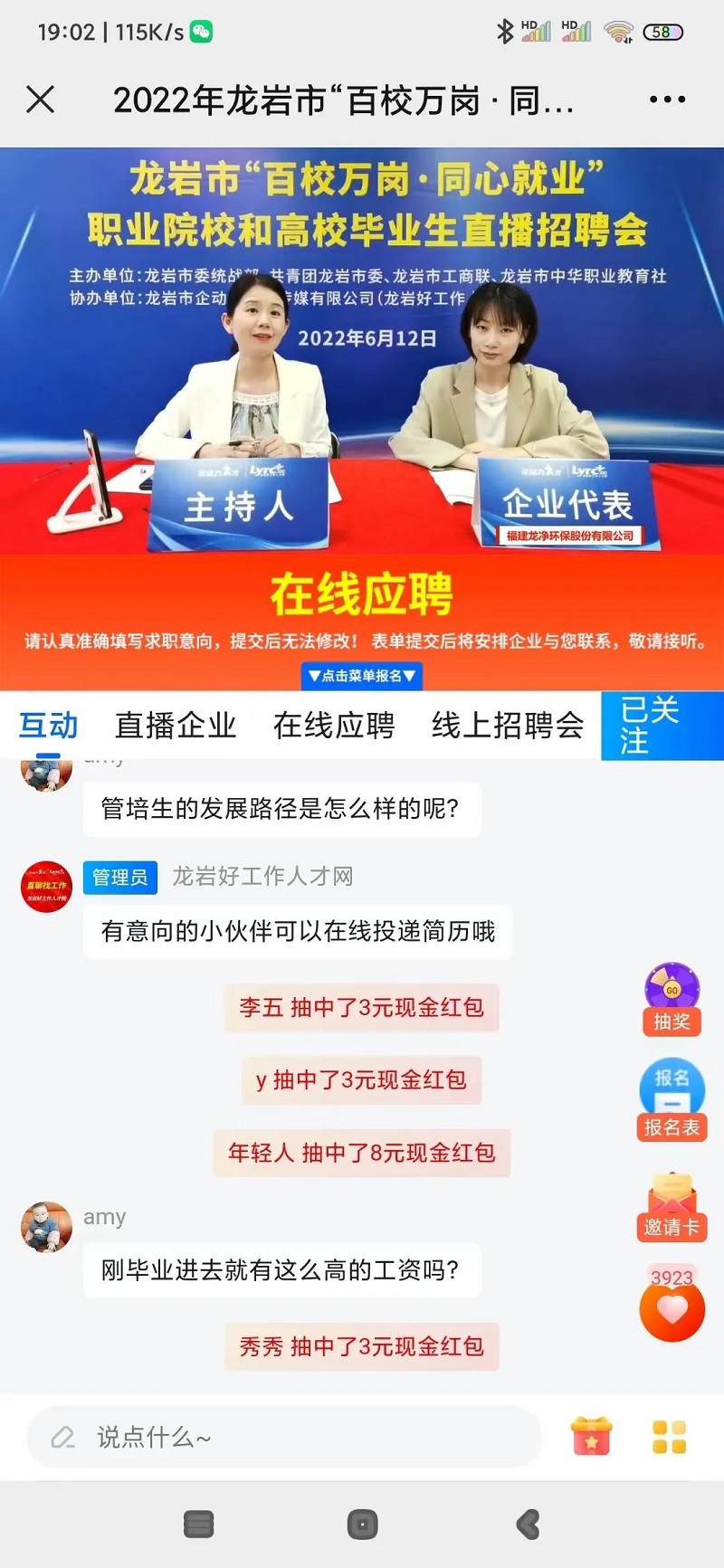Image resolution: width=724 pixels, height=1568 pixels.
Task: Return to the system home screen
Action: coord(362,1525)
